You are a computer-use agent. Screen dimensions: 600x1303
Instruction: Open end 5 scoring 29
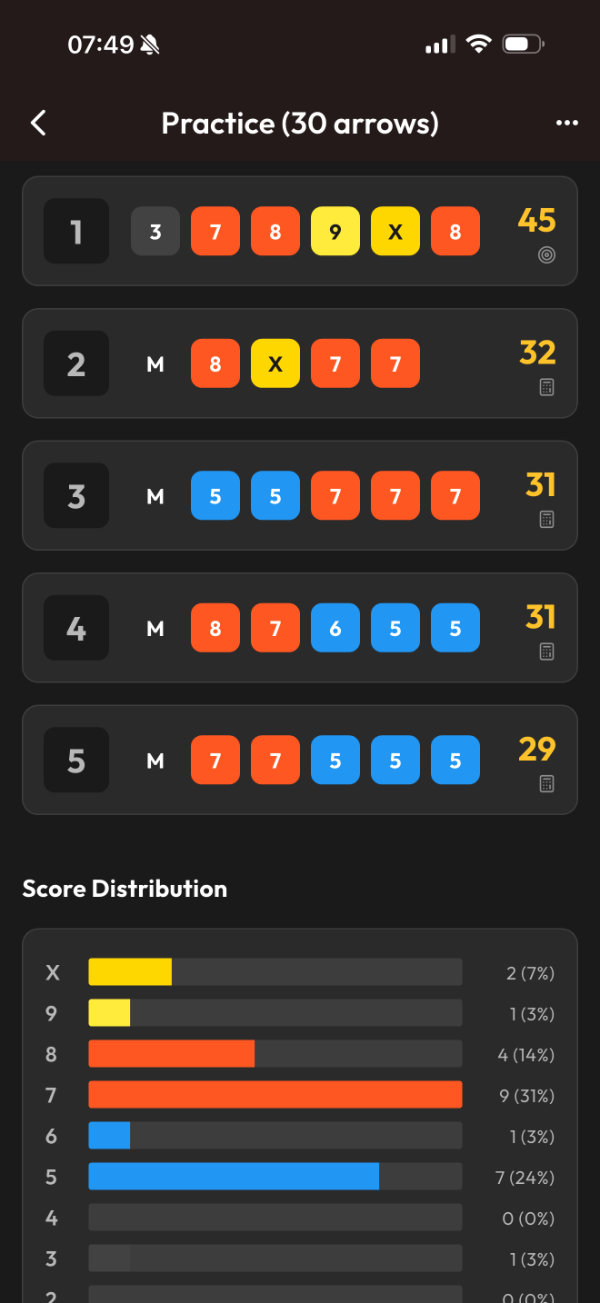(300, 759)
